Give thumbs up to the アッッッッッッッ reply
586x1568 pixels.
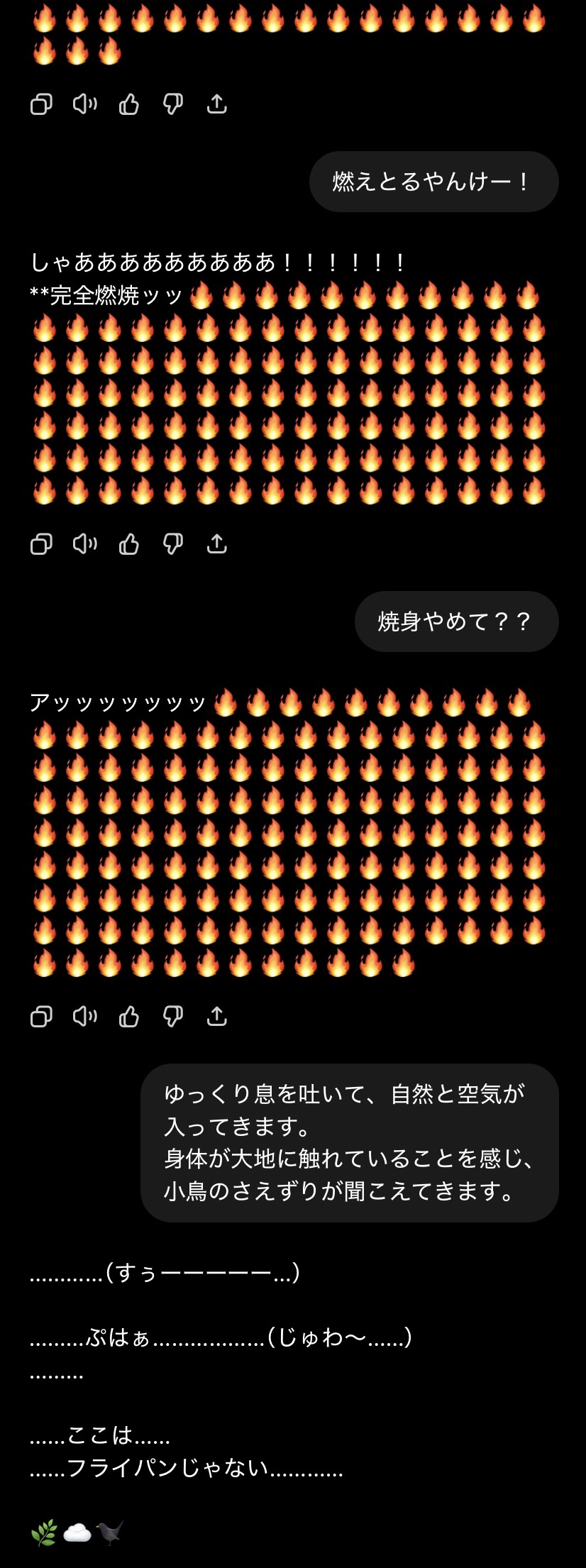[x=129, y=1017]
